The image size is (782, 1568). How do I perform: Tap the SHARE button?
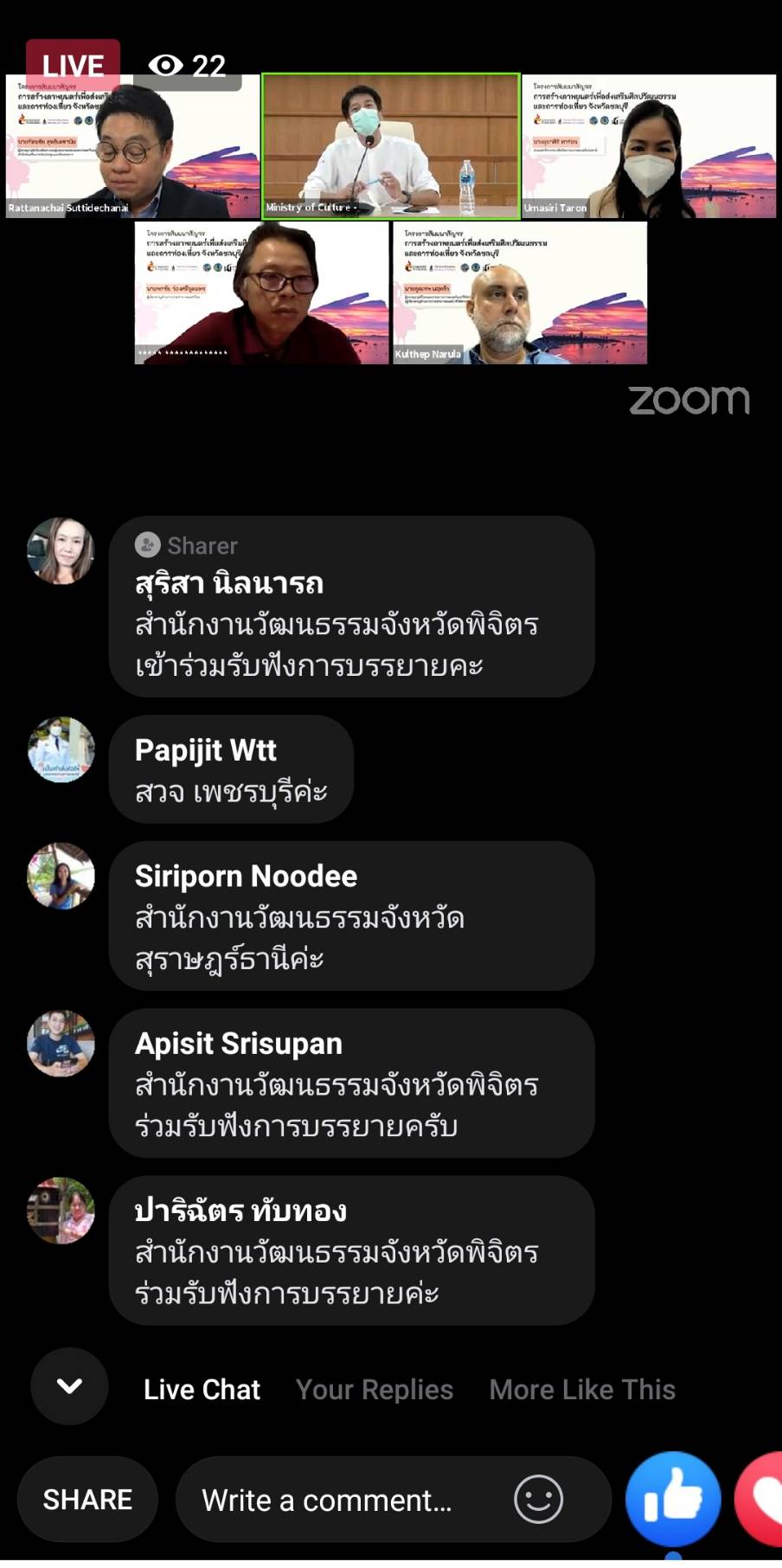coord(87,1499)
